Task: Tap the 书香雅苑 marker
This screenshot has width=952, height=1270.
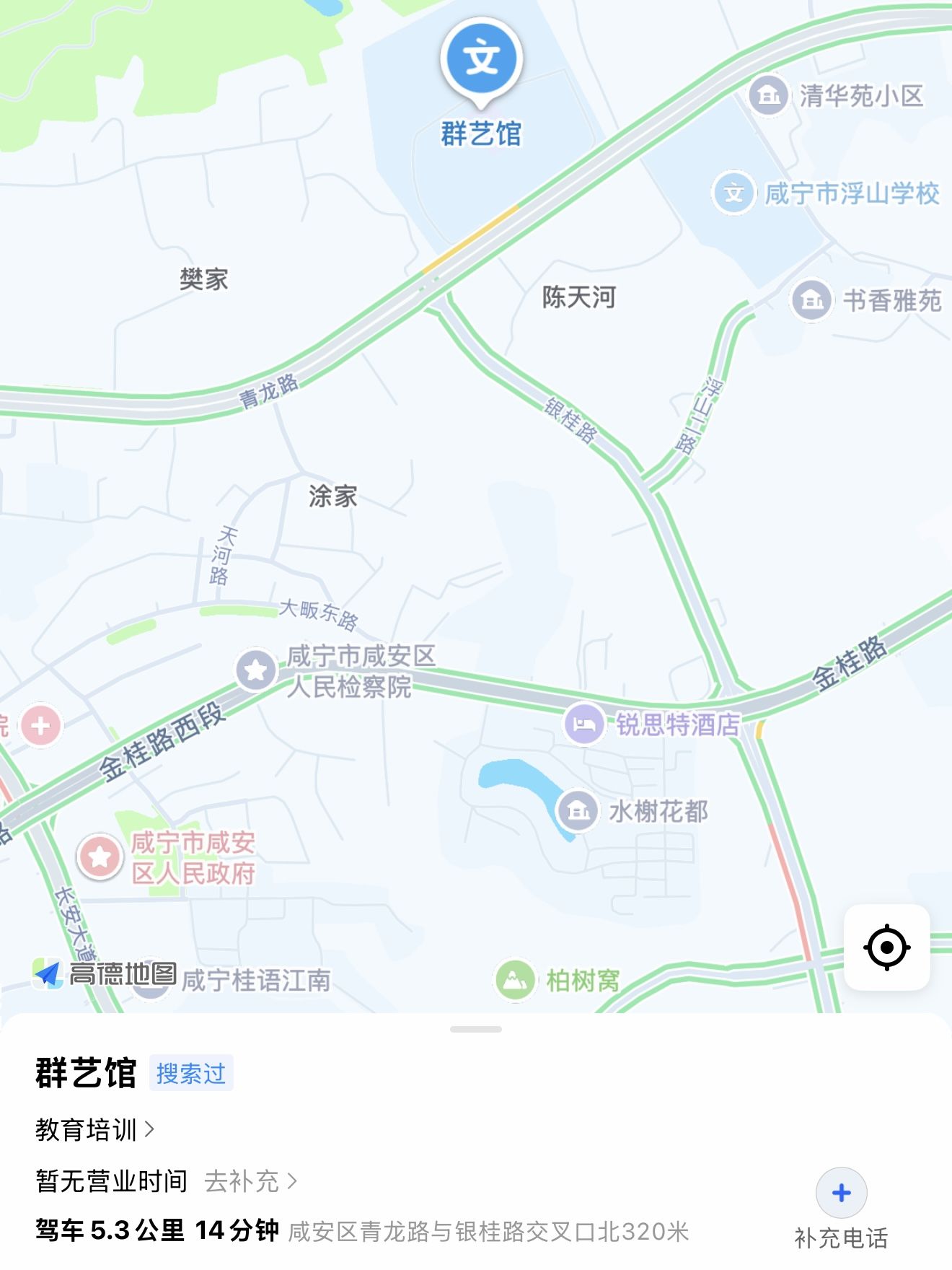Action: point(812,299)
